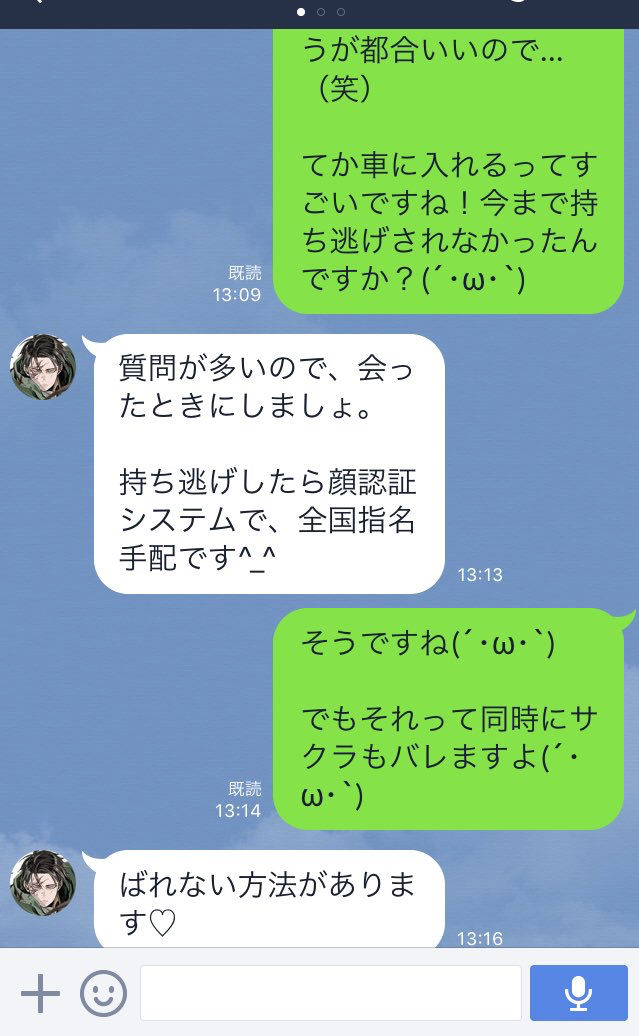Open the emoji sticker picker
Image resolution: width=639 pixels, height=1036 pixels.
103,993
